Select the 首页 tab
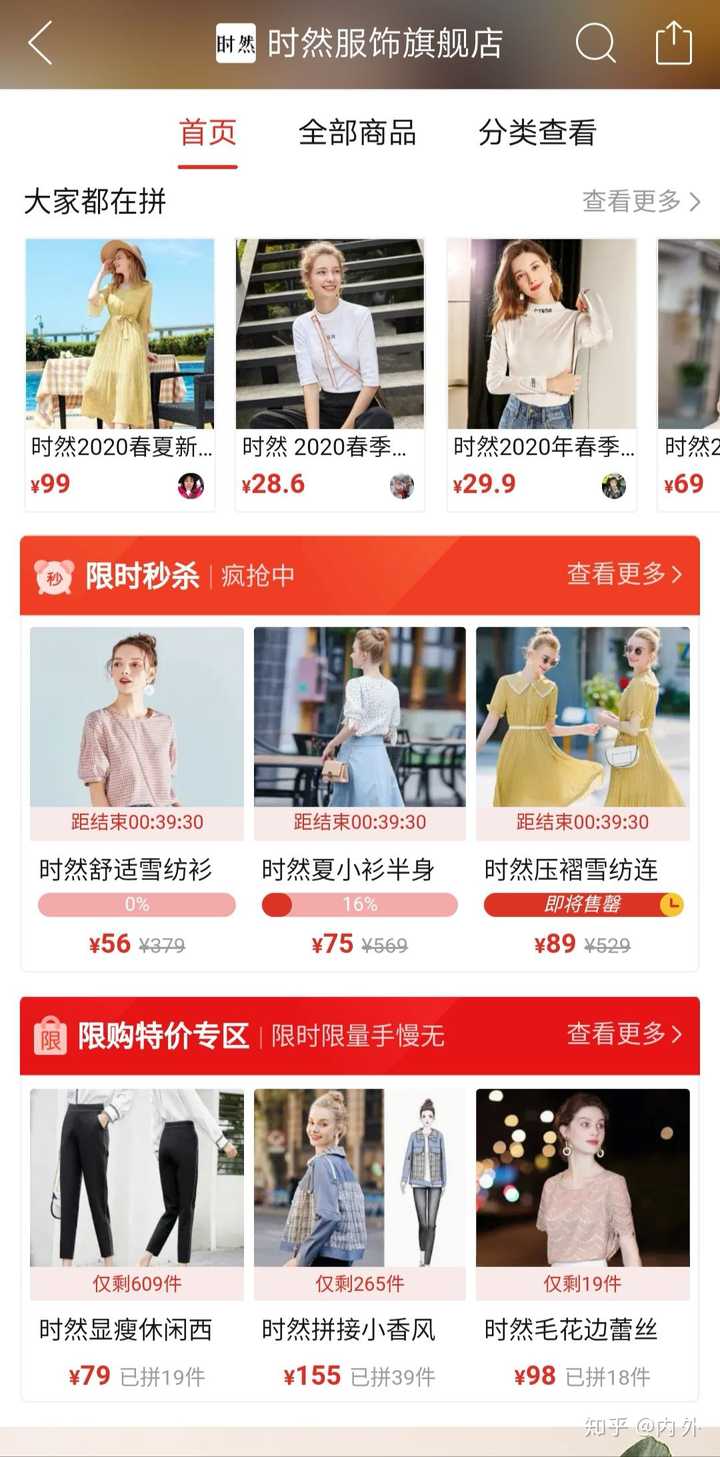Image resolution: width=720 pixels, height=1457 pixels. click(208, 131)
